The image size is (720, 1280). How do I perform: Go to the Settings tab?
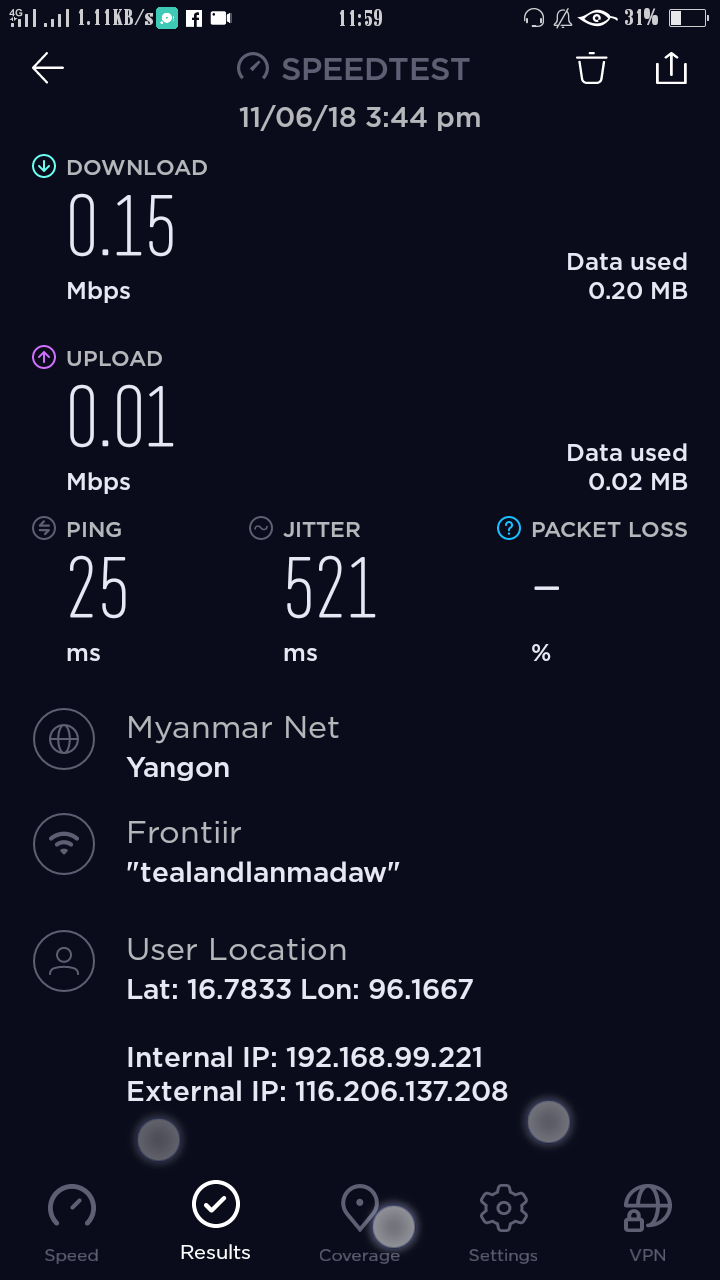(x=503, y=1222)
